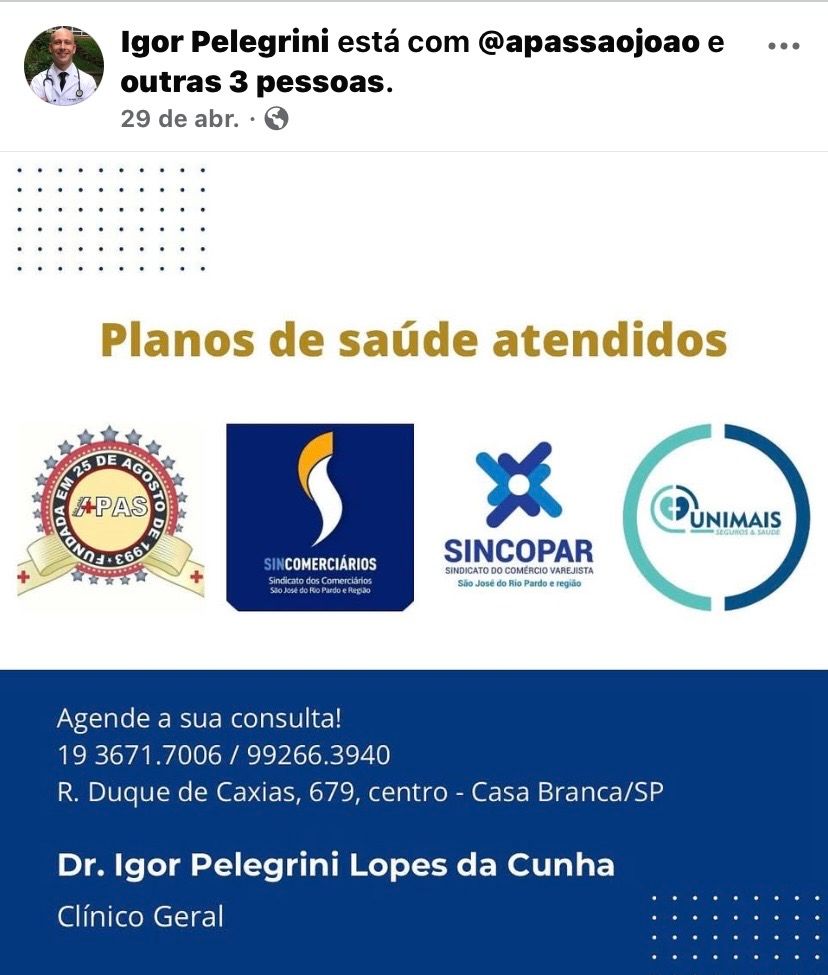The height and width of the screenshot is (975, 828).
Task: Click 'Dr. Igor Pelegrini Lopes da Cunha' name
Action: [x=335, y=865]
